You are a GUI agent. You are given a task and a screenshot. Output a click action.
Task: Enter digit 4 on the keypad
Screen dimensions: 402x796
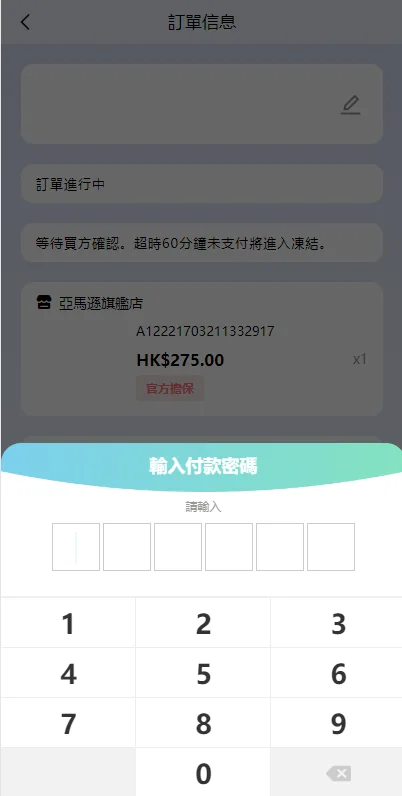tap(68, 673)
